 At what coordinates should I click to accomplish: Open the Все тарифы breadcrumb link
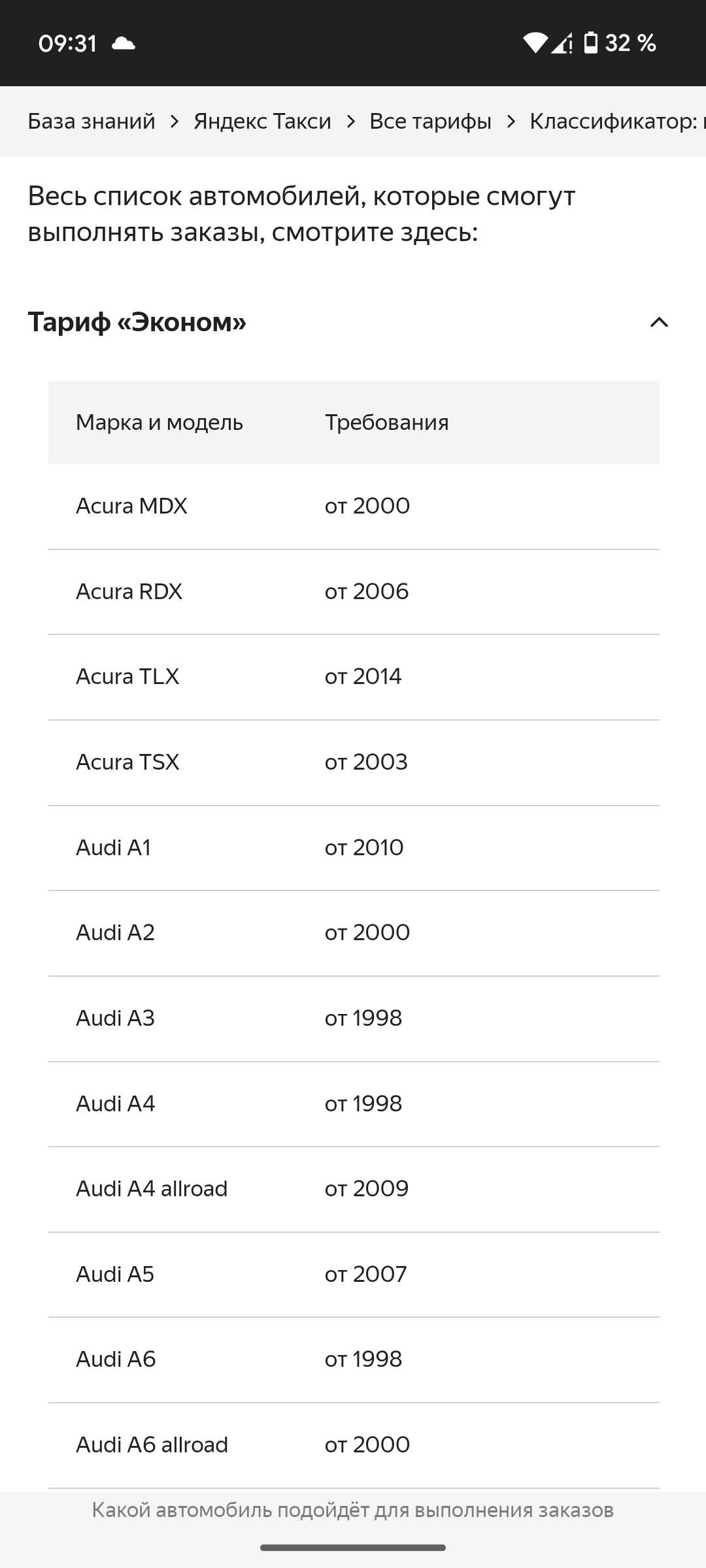click(430, 122)
